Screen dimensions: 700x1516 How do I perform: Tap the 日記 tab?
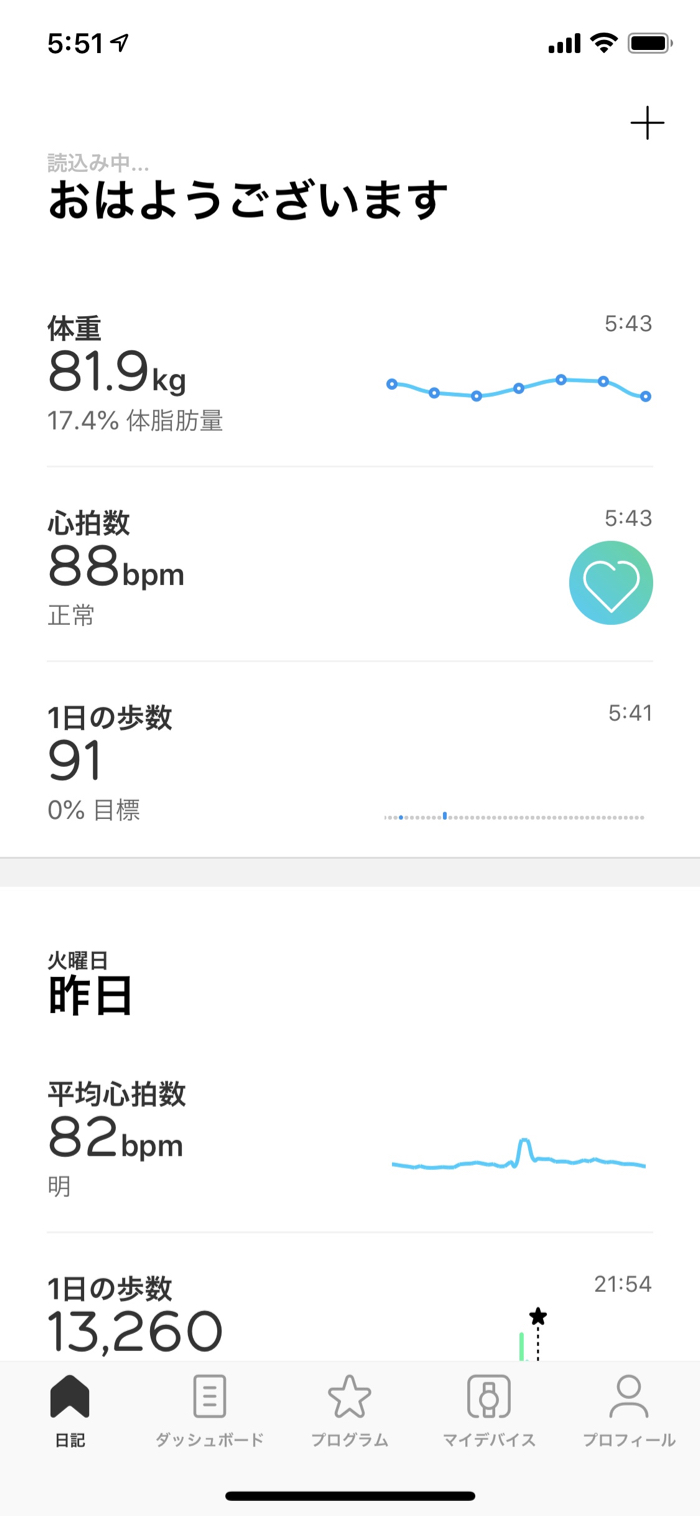pyautogui.click(x=70, y=1410)
